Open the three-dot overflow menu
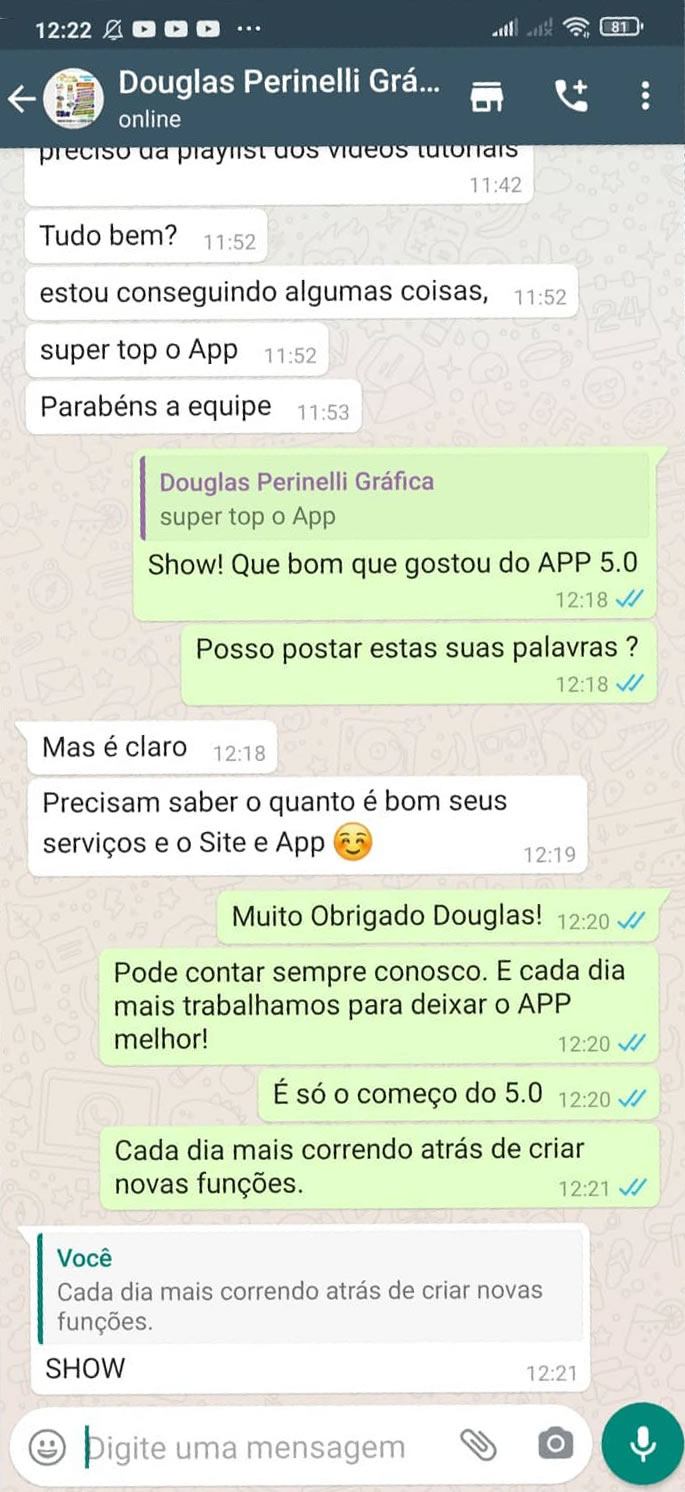 tap(645, 97)
